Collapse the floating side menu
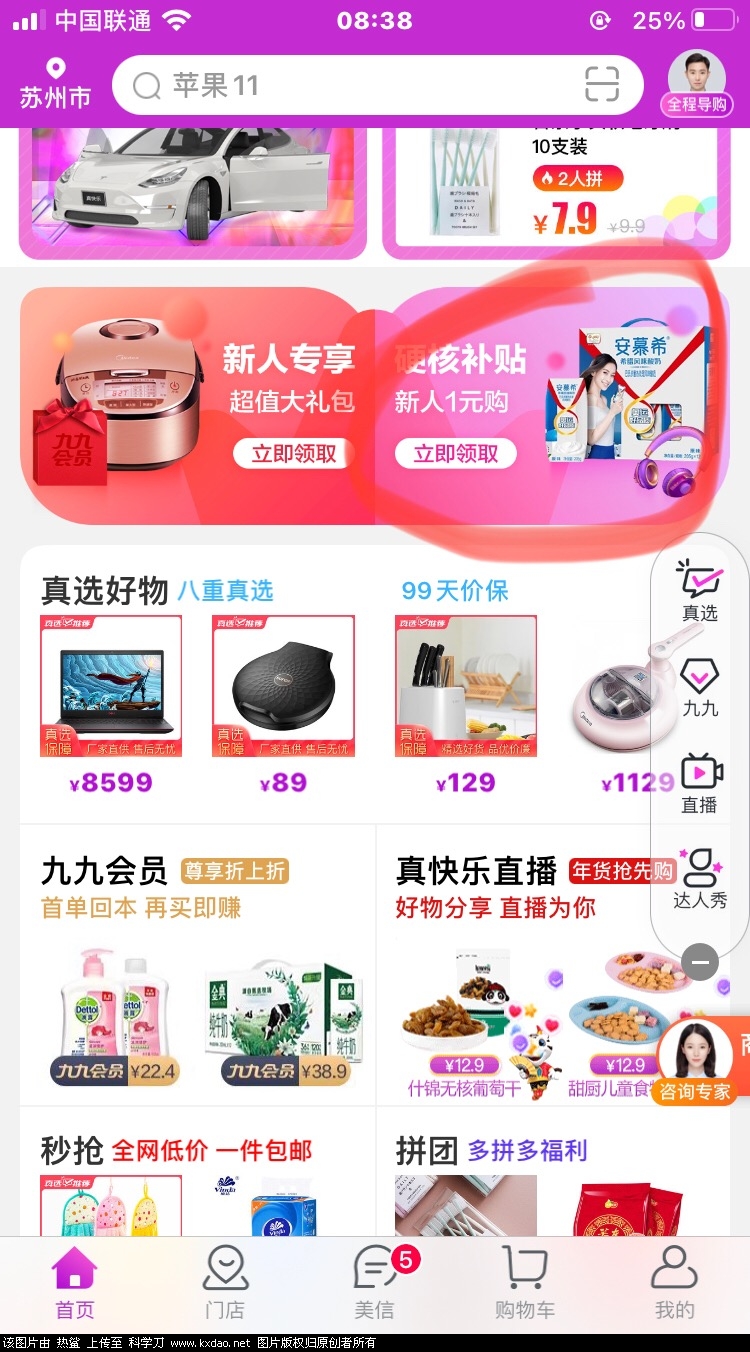 point(700,962)
